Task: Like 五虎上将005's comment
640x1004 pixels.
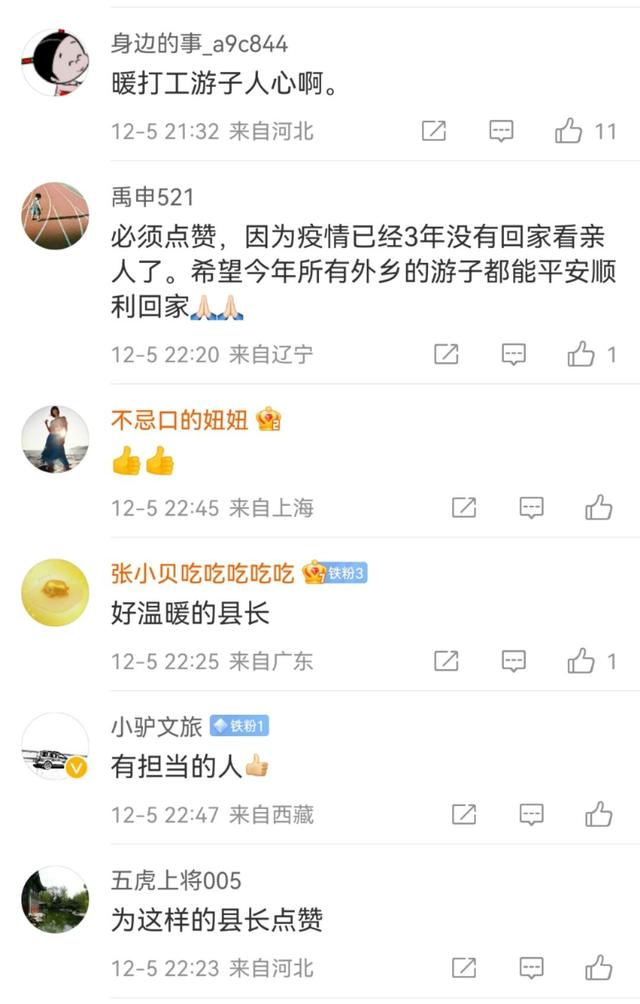Action: pos(598,968)
